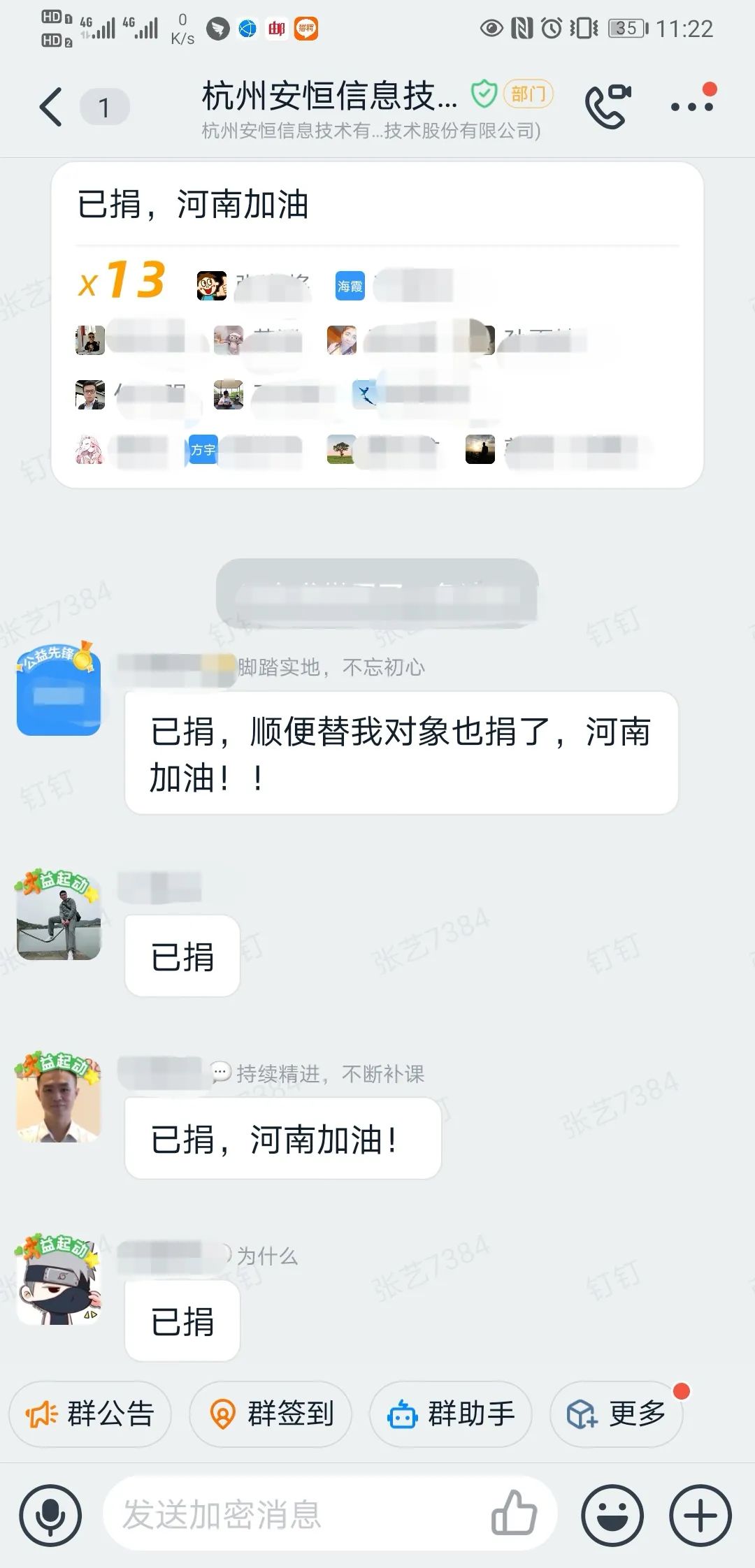
Task: Focus the 发送加密消息 message field
Action: coord(294,1515)
